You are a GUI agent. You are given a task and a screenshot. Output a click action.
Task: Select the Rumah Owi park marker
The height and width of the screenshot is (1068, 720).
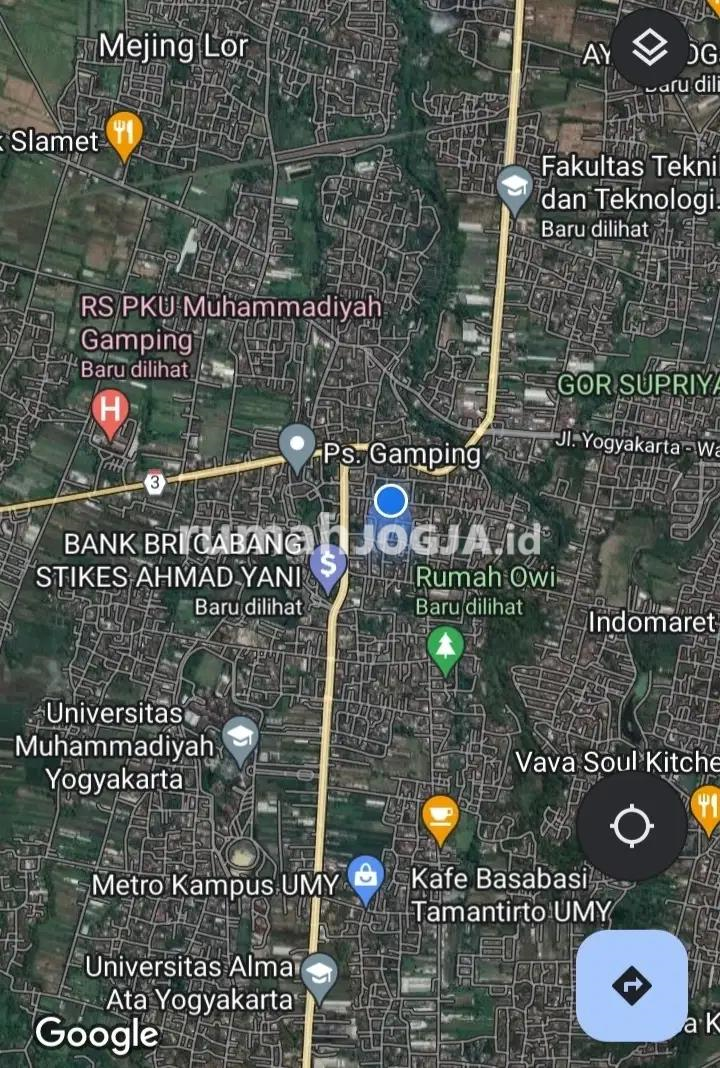click(445, 647)
